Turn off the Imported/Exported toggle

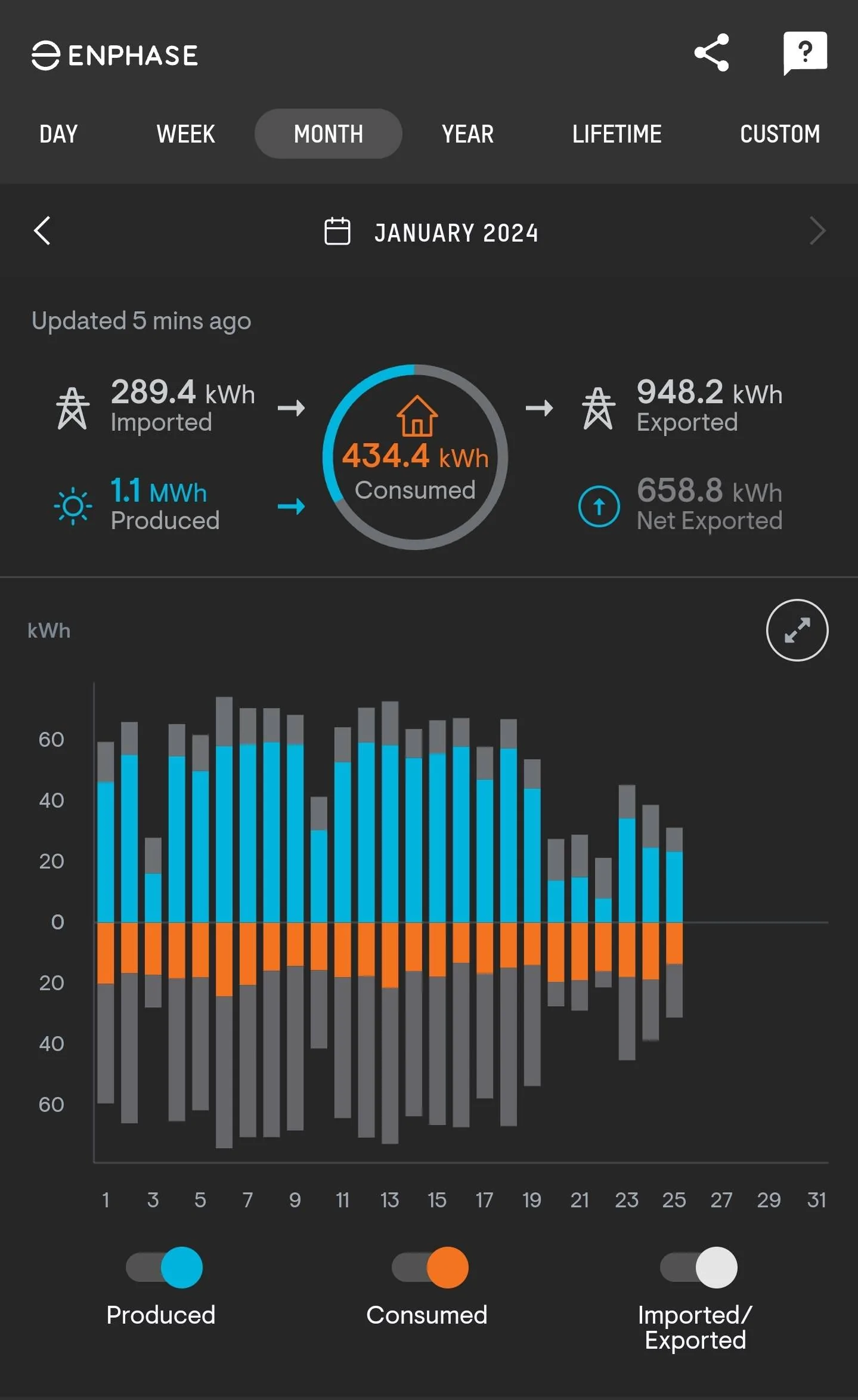click(x=699, y=1268)
